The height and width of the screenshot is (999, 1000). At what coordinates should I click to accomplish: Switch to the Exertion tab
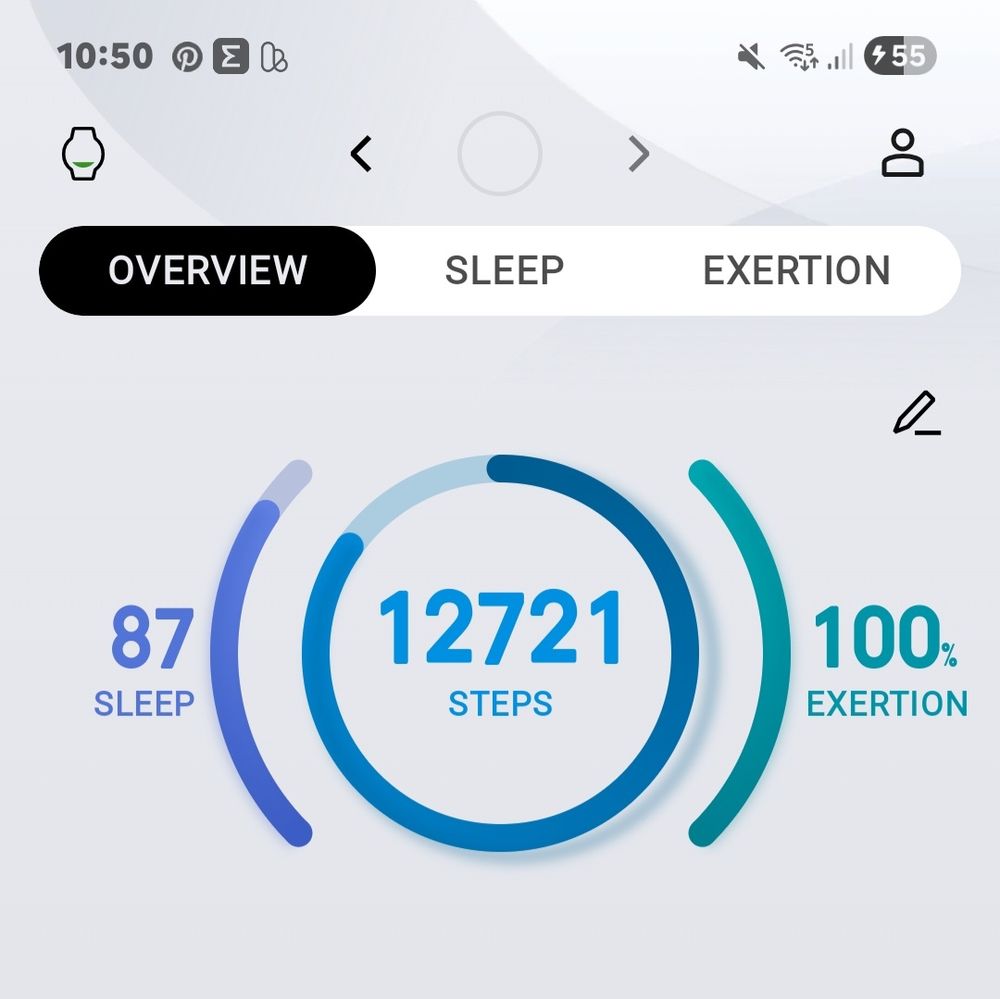796,270
